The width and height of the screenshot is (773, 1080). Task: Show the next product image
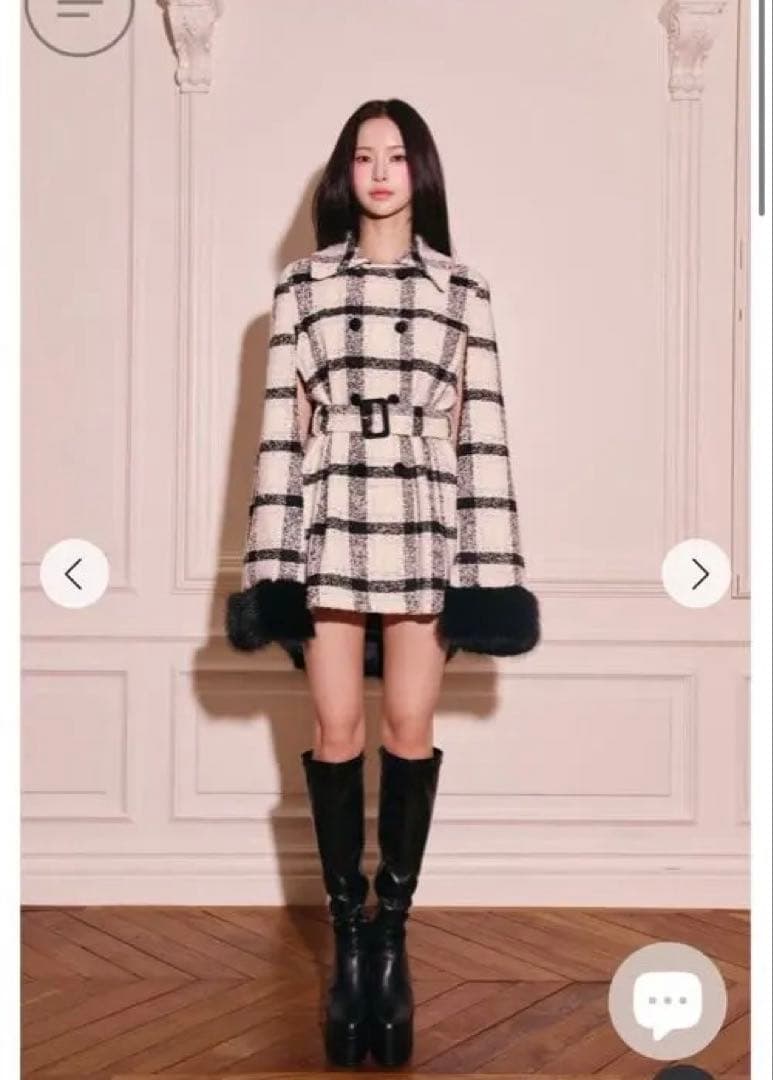coord(697,573)
